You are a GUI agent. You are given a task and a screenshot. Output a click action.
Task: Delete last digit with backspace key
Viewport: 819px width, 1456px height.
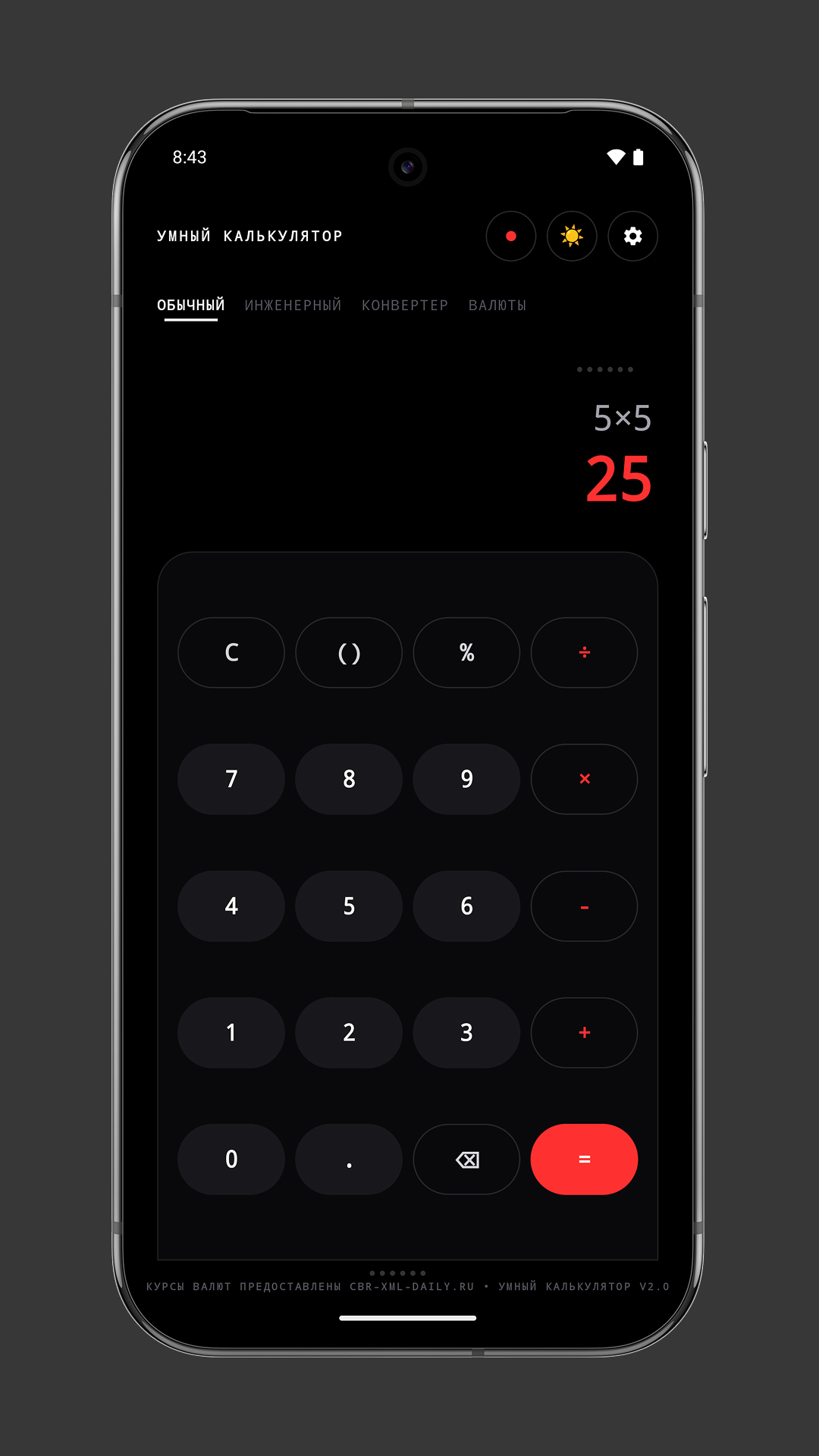466,1159
